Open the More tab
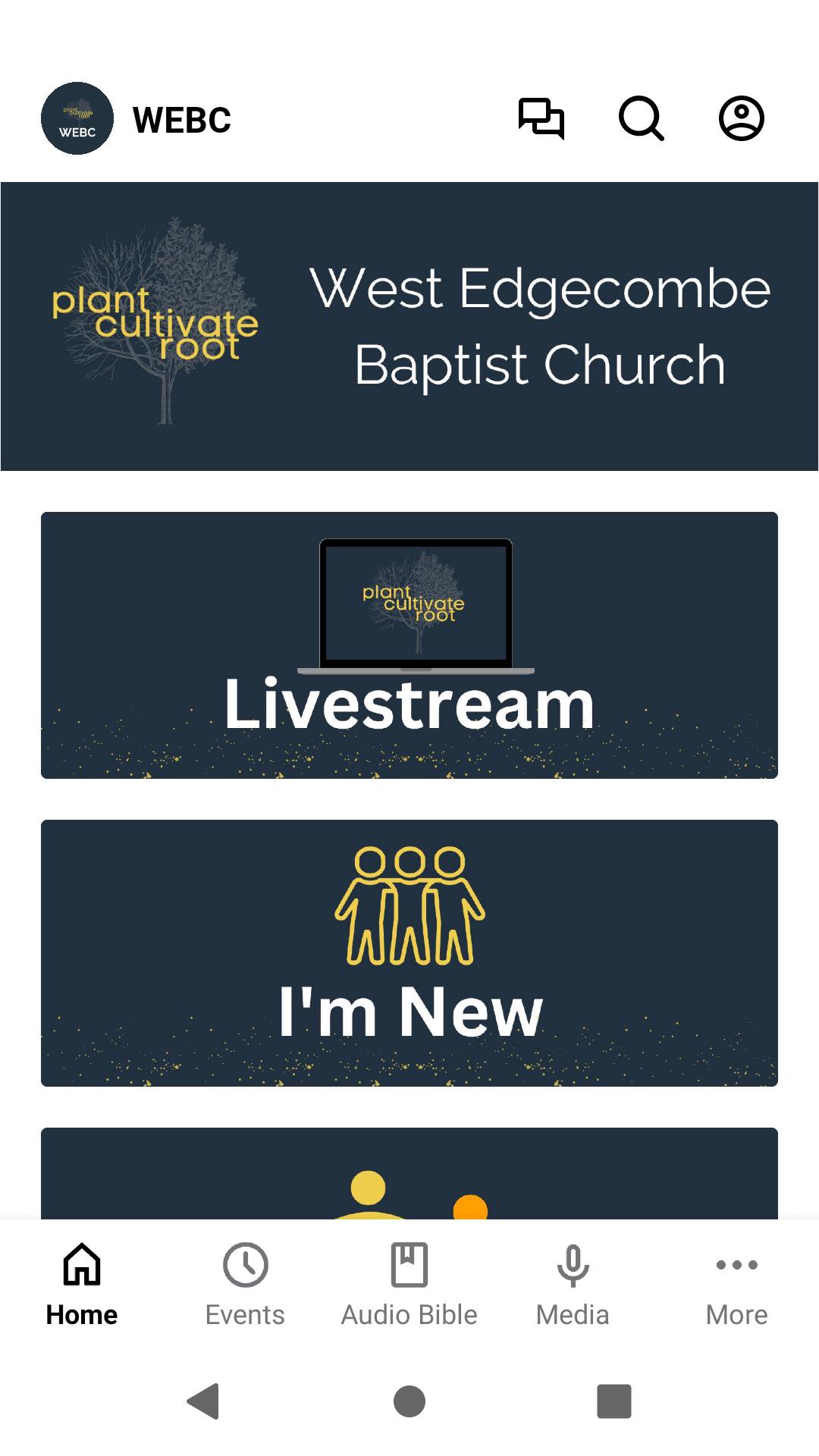 pyautogui.click(x=736, y=1285)
